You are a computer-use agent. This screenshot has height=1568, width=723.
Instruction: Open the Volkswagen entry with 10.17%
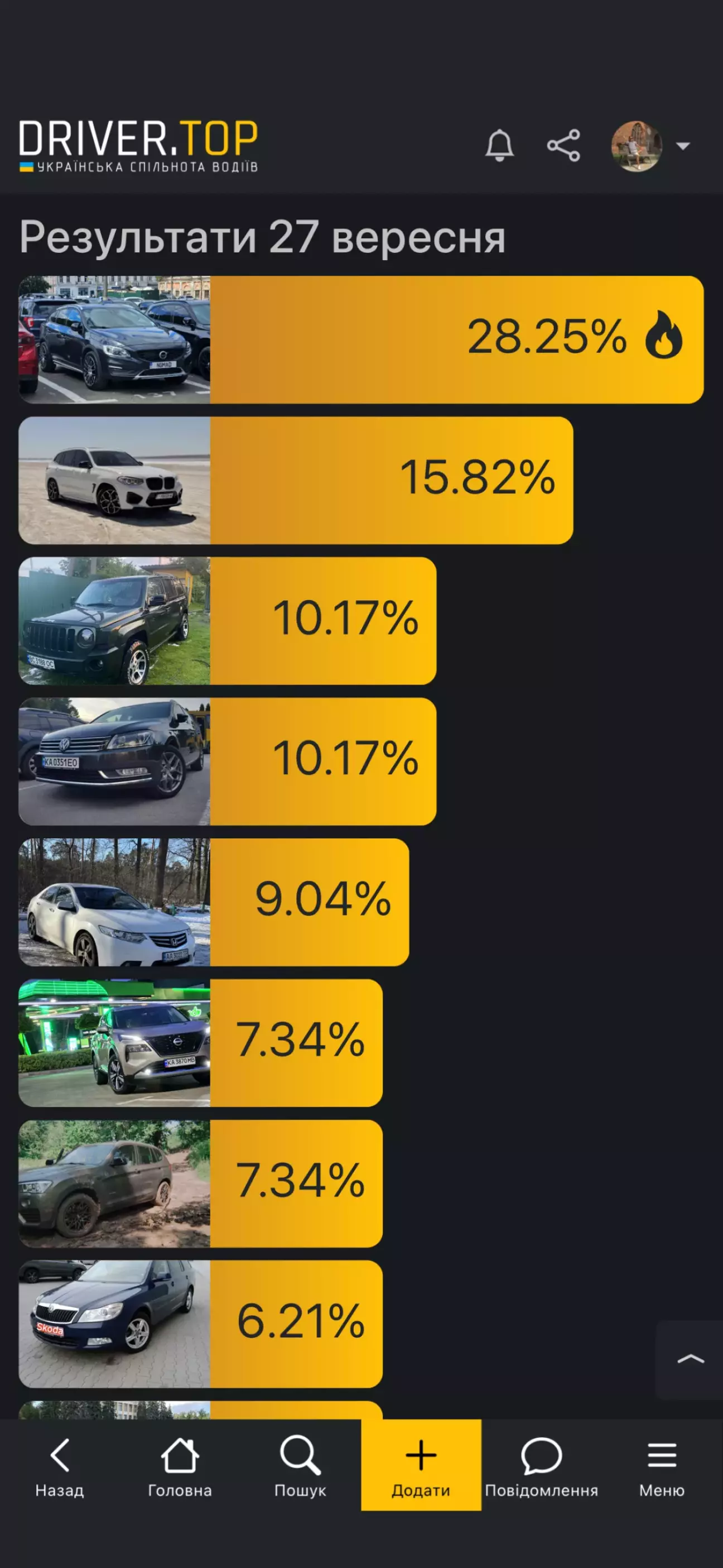[228, 761]
